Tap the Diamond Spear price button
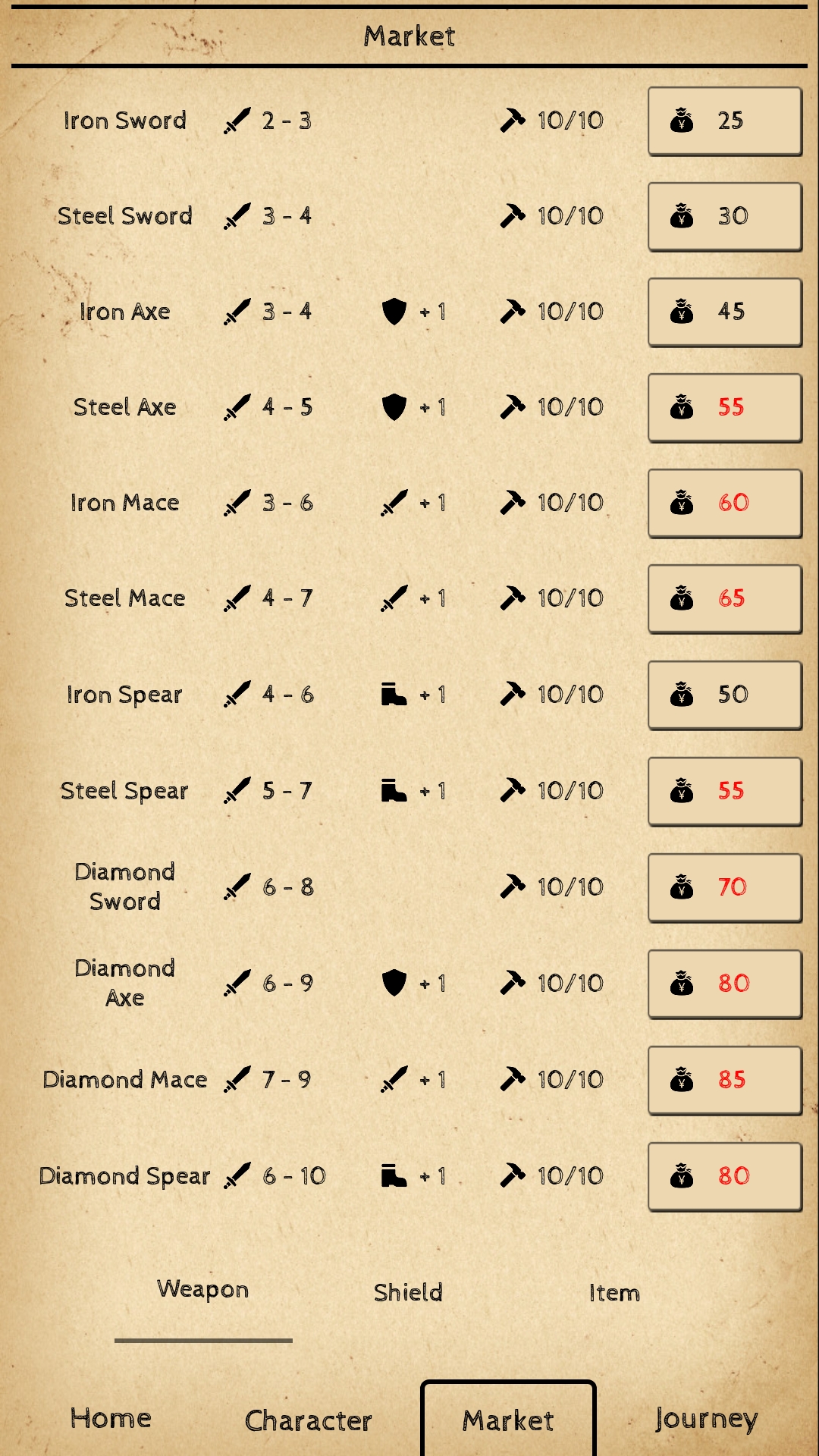Viewport: 819px width, 1456px height. click(x=724, y=1177)
